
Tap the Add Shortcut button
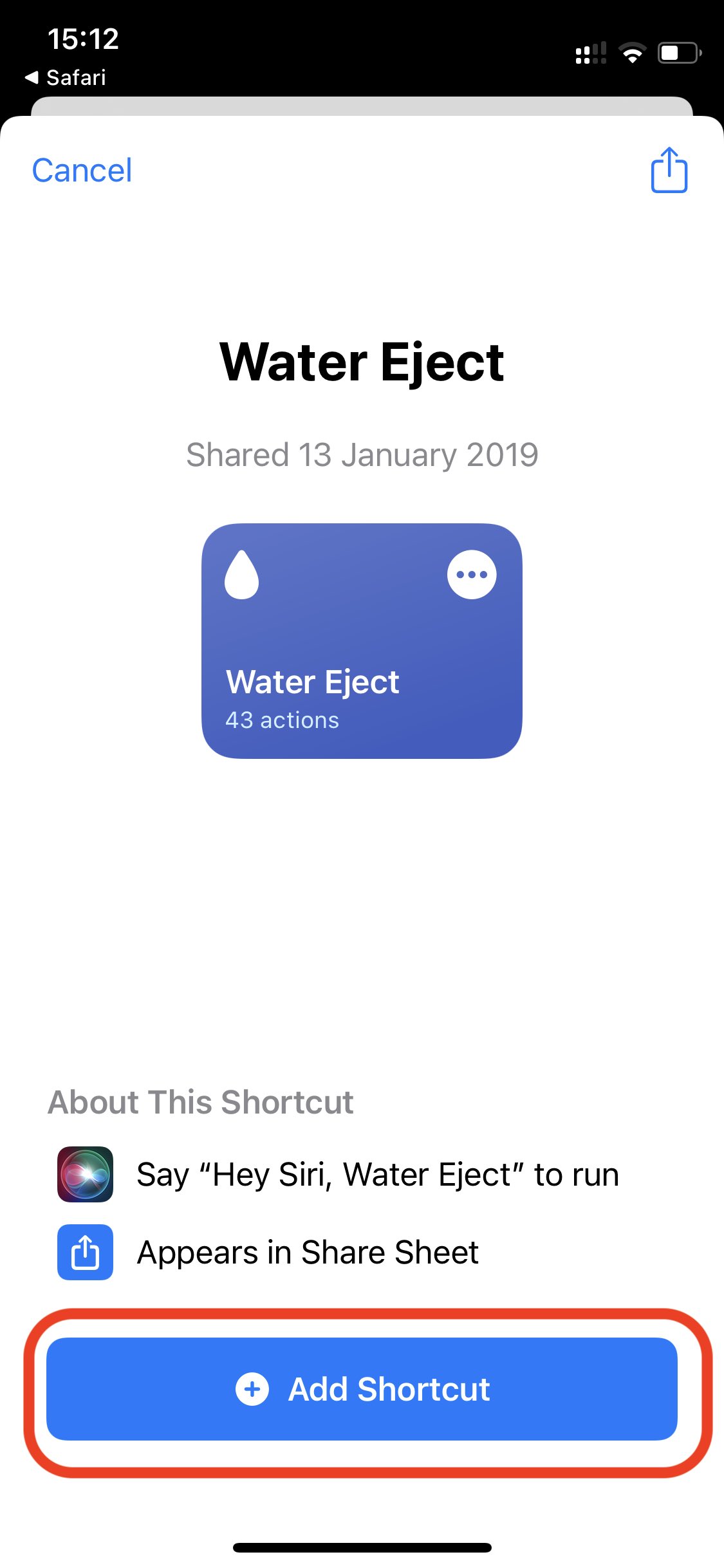362,1388
